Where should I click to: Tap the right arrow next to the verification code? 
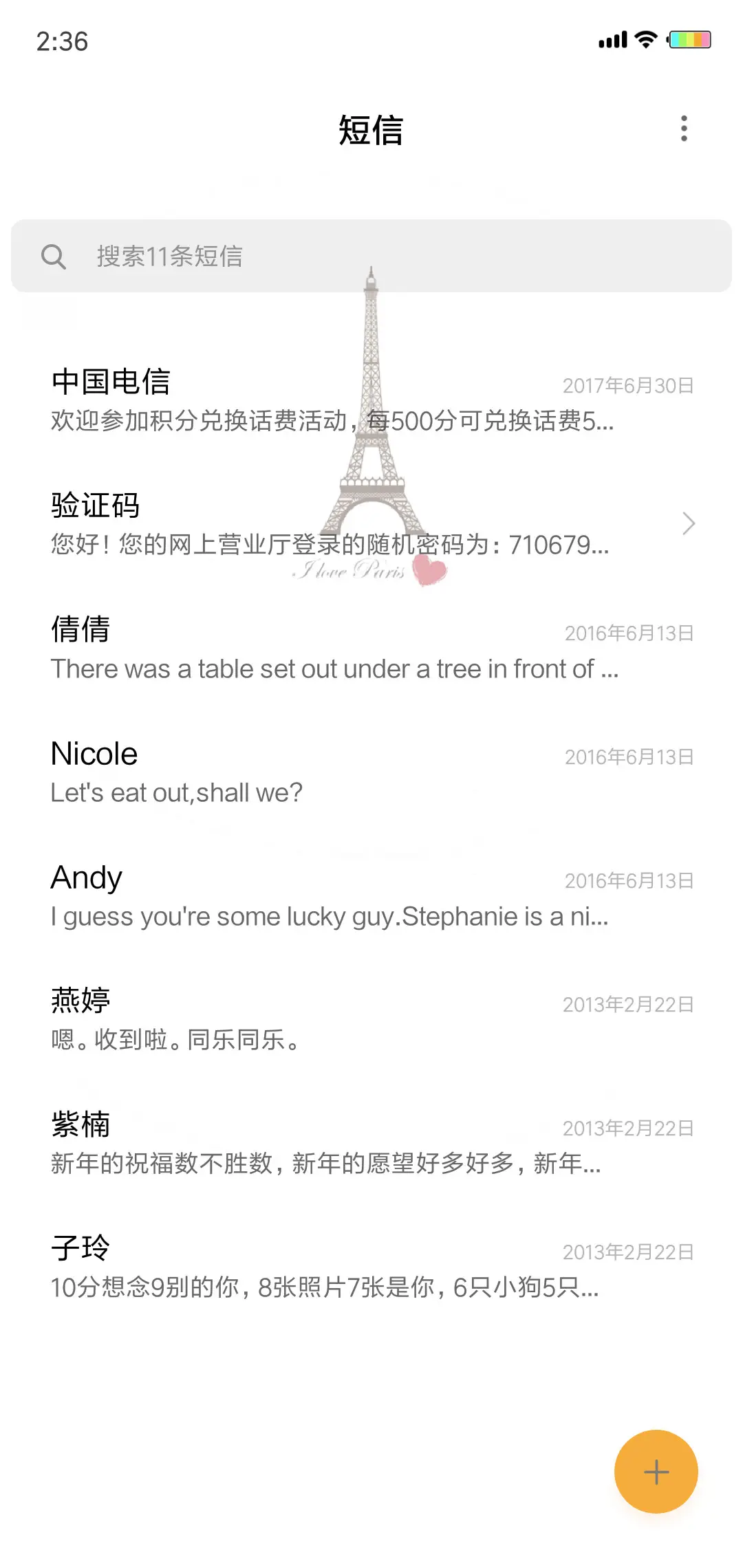(689, 523)
